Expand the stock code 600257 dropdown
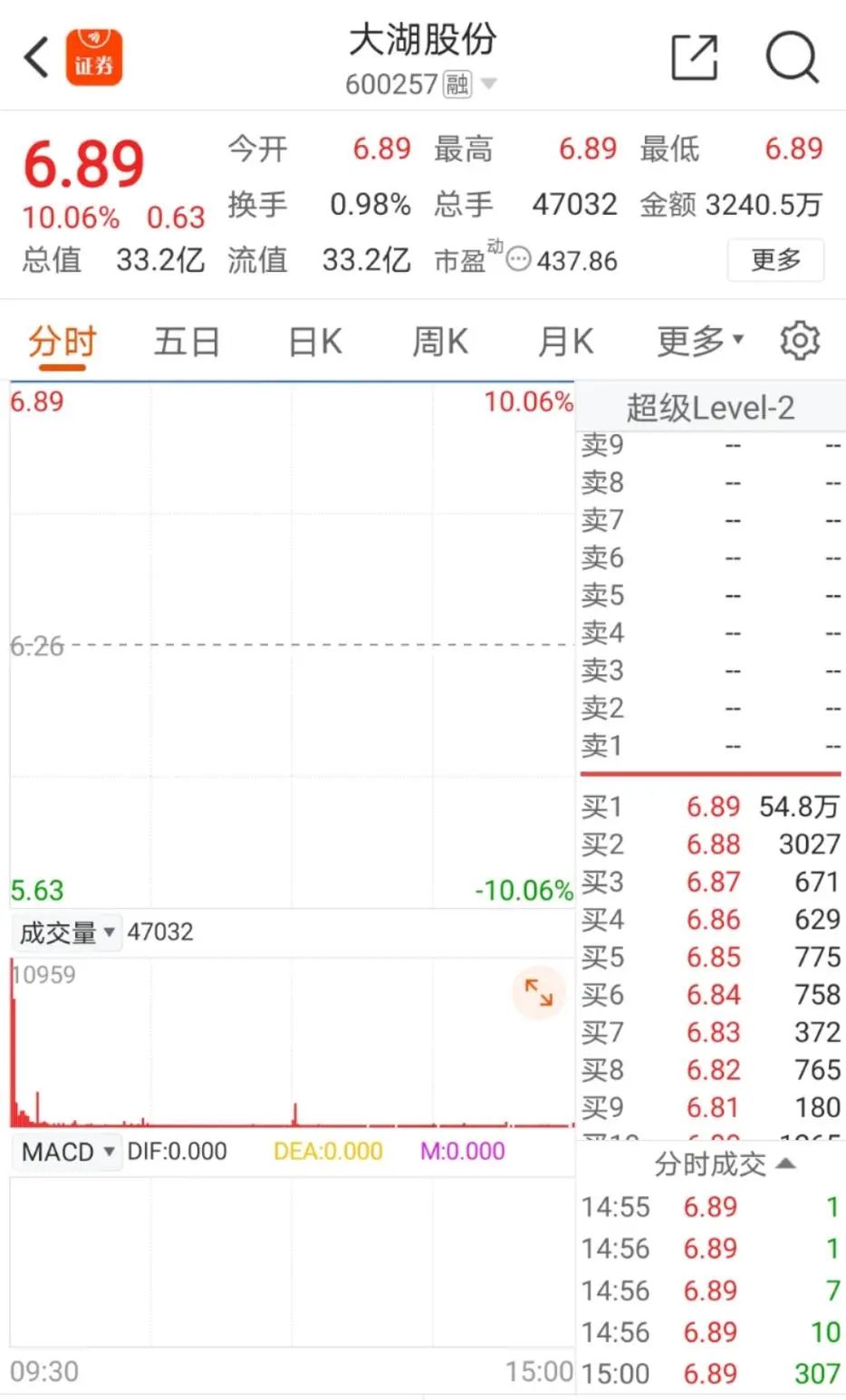 pos(489,84)
